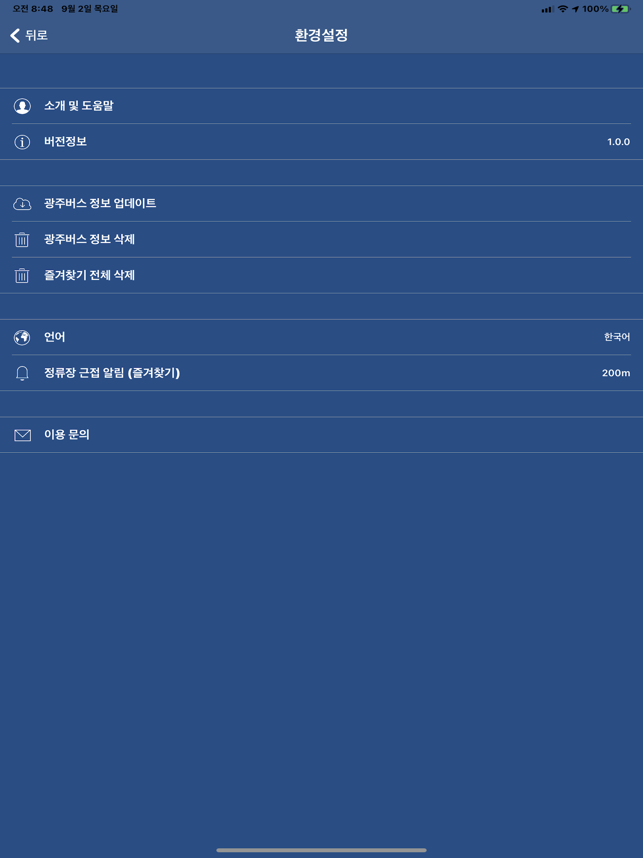643x858 pixels.
Task: Go back using the 뒤로 button
Action: coord(29,35)
